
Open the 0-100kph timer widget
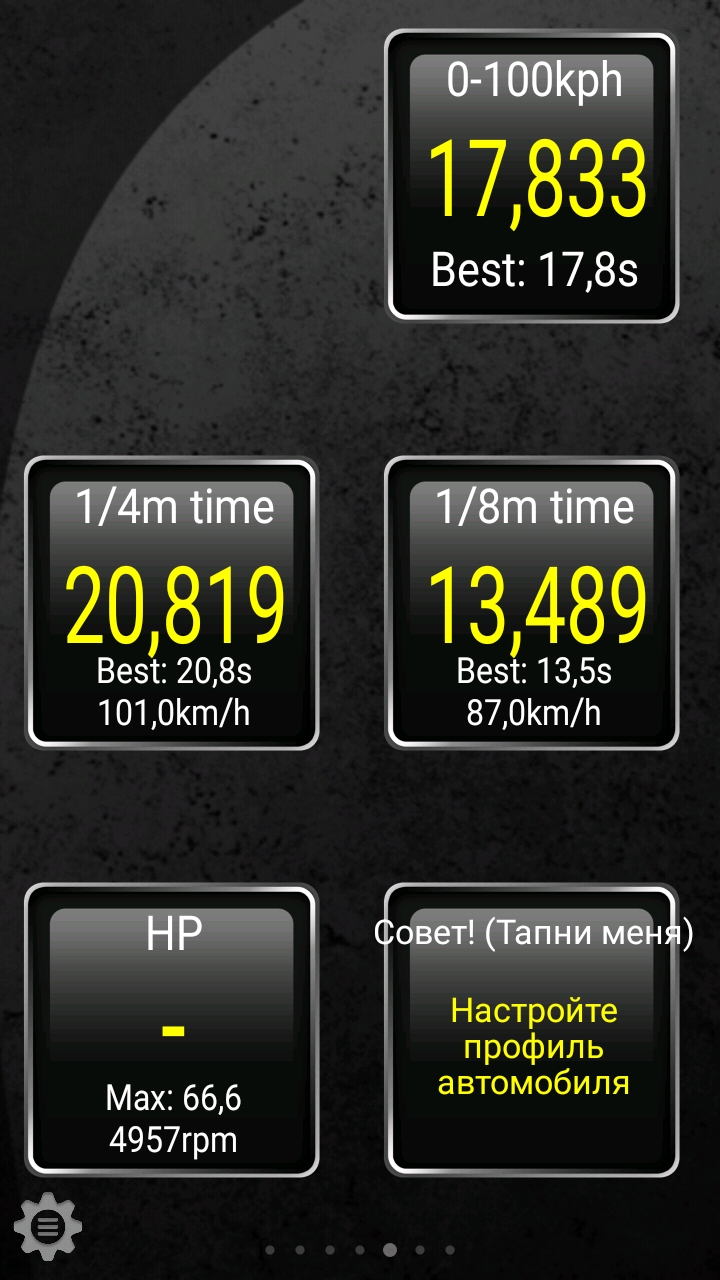coord(532,176)
